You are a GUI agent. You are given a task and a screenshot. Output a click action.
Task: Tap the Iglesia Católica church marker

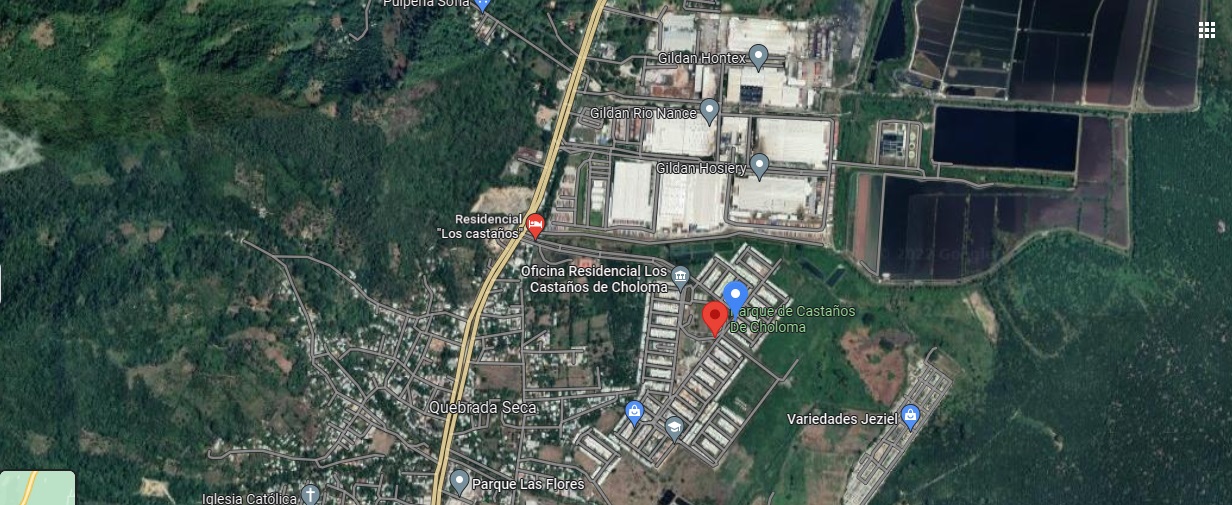tap(310, 495)
